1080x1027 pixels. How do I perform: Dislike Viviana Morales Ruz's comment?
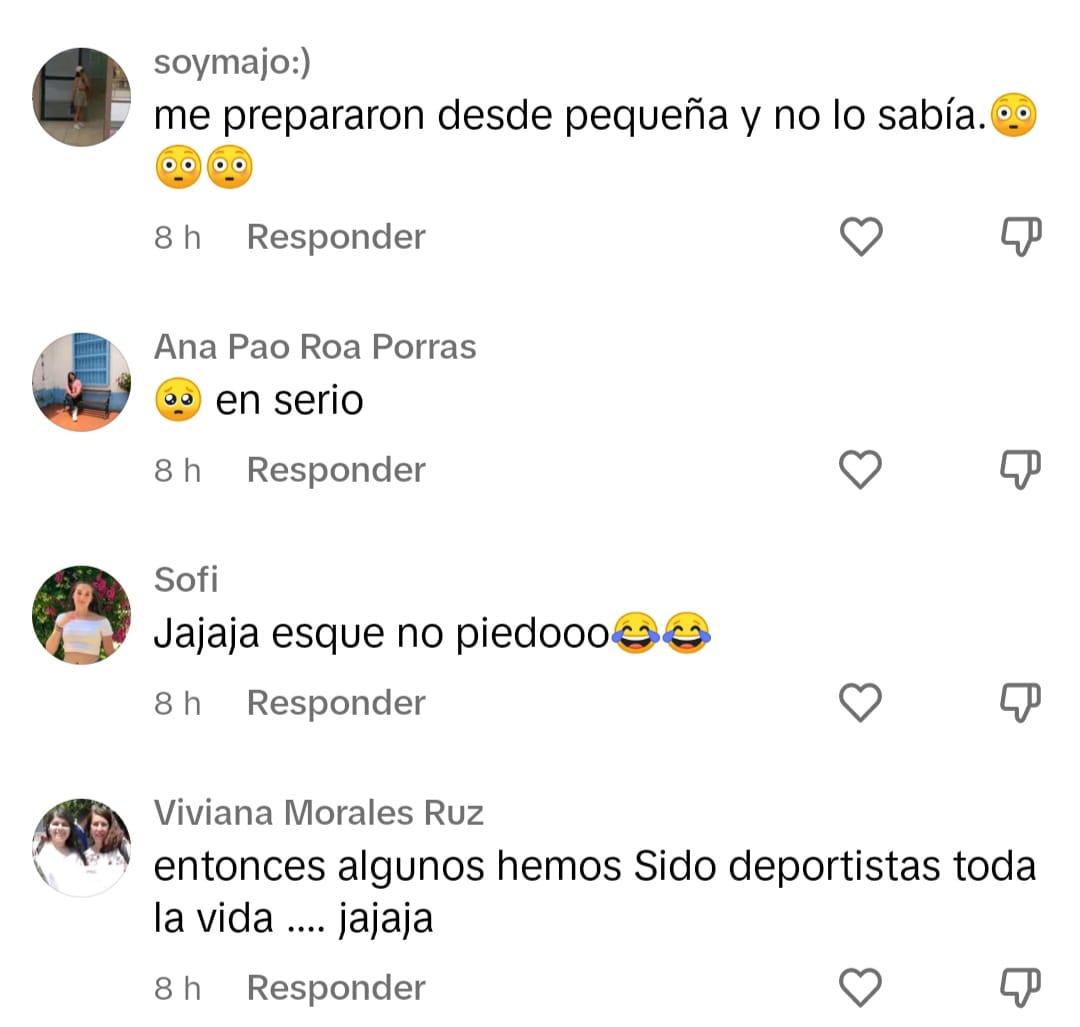pos(1021,988)
